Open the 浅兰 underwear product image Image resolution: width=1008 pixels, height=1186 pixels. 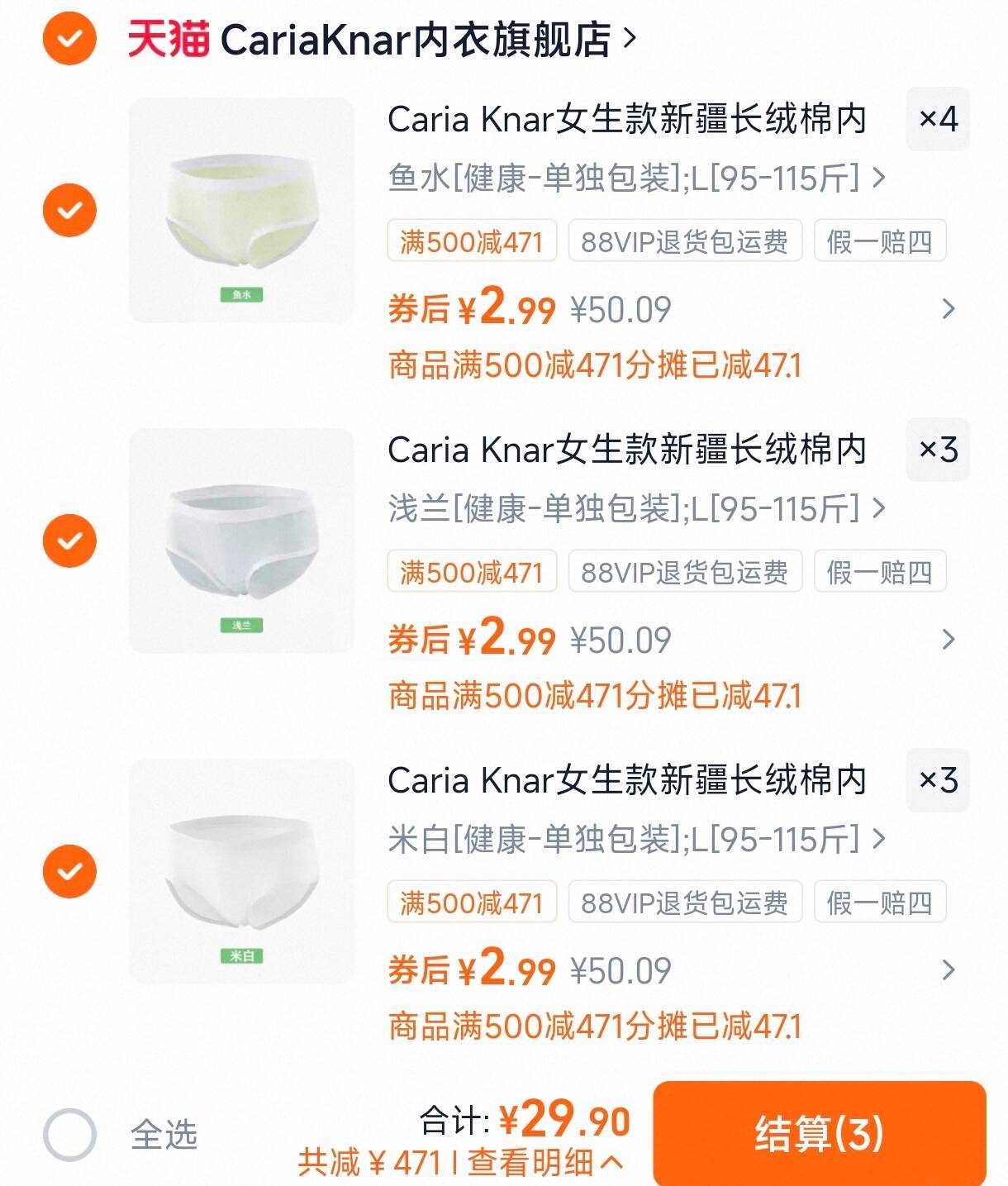[241, 541]
